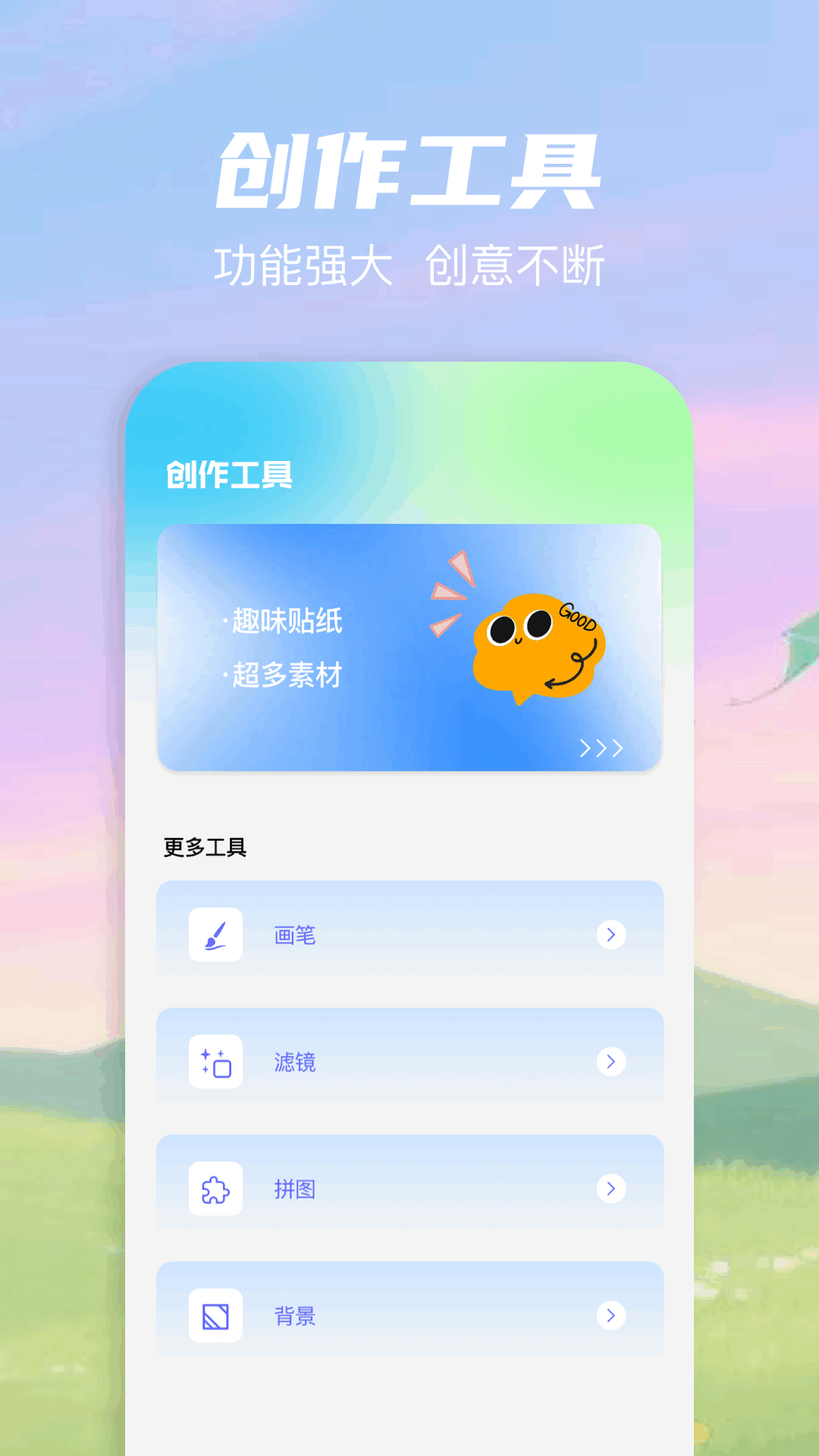Tap the 滤镜 filter sparkle icon
819x1456 pixels.
[x=216, y=1062]
